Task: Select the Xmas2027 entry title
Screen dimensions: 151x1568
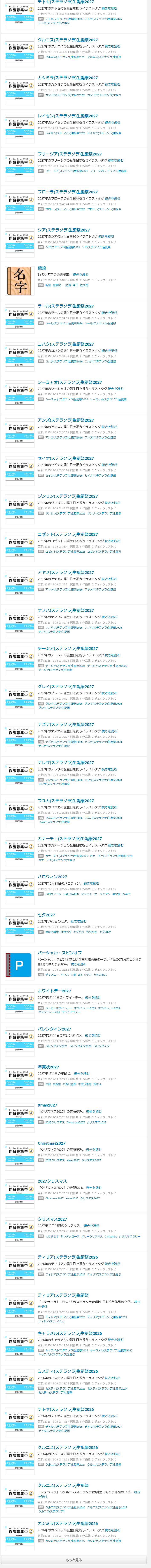Action: (x=47, y=1105)
